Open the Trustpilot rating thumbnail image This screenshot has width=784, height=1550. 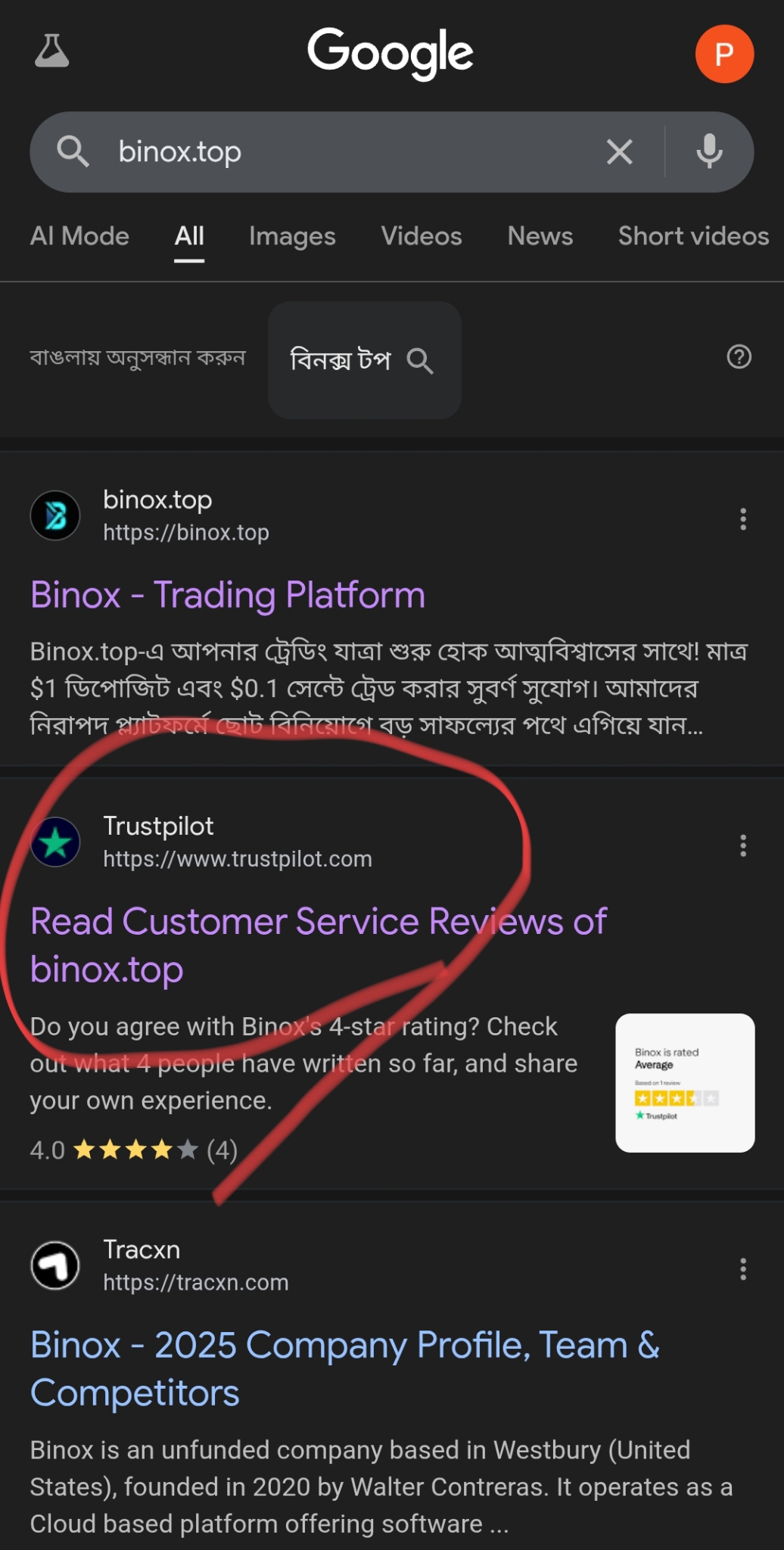[684, 1082]
